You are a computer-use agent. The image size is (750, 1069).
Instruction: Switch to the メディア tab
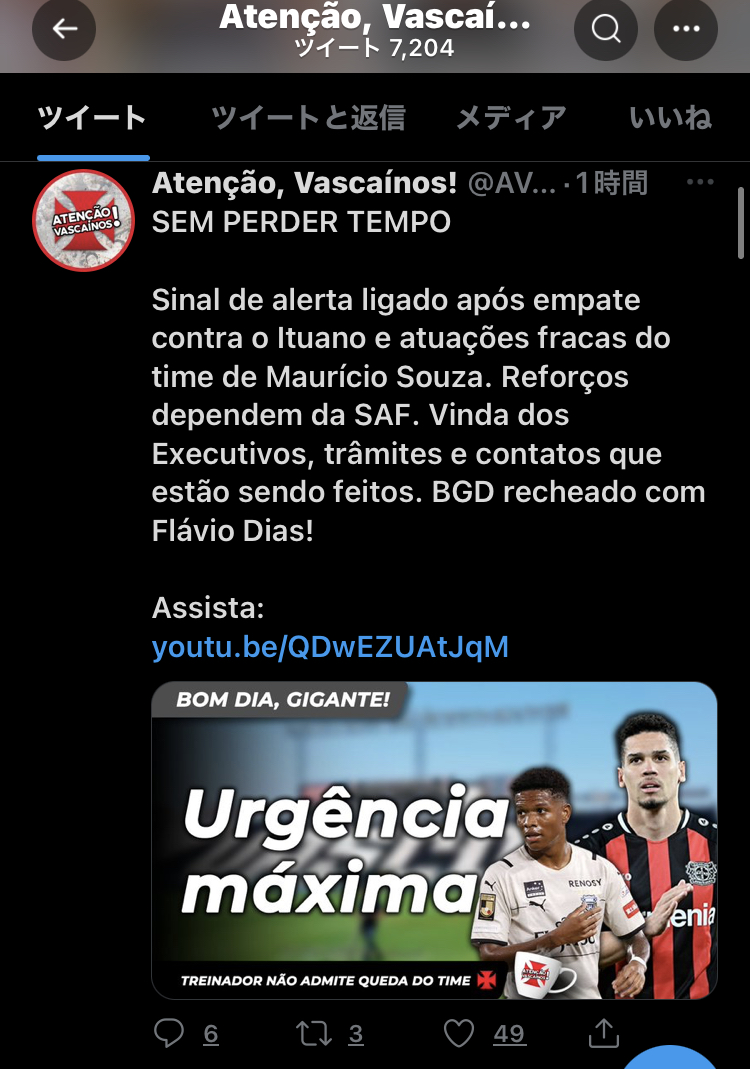tap(511, 118)
